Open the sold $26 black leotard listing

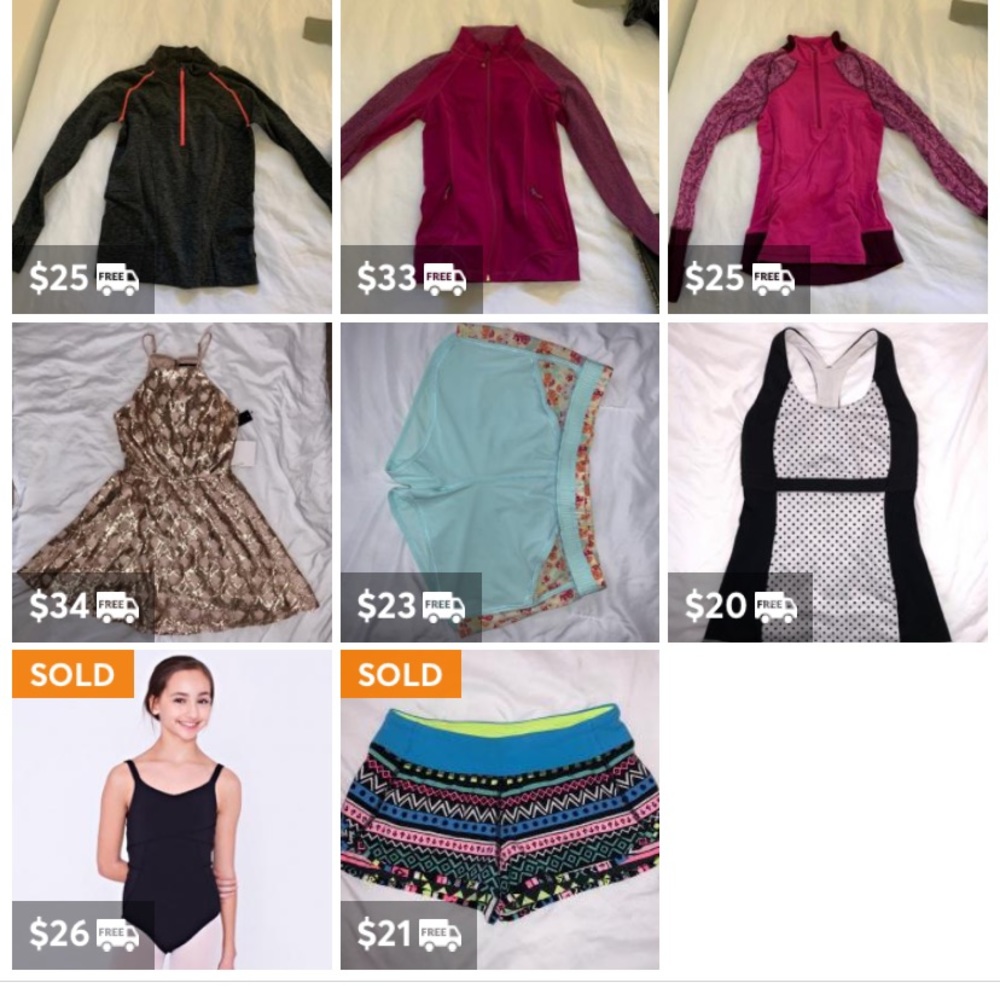[172, 810]
